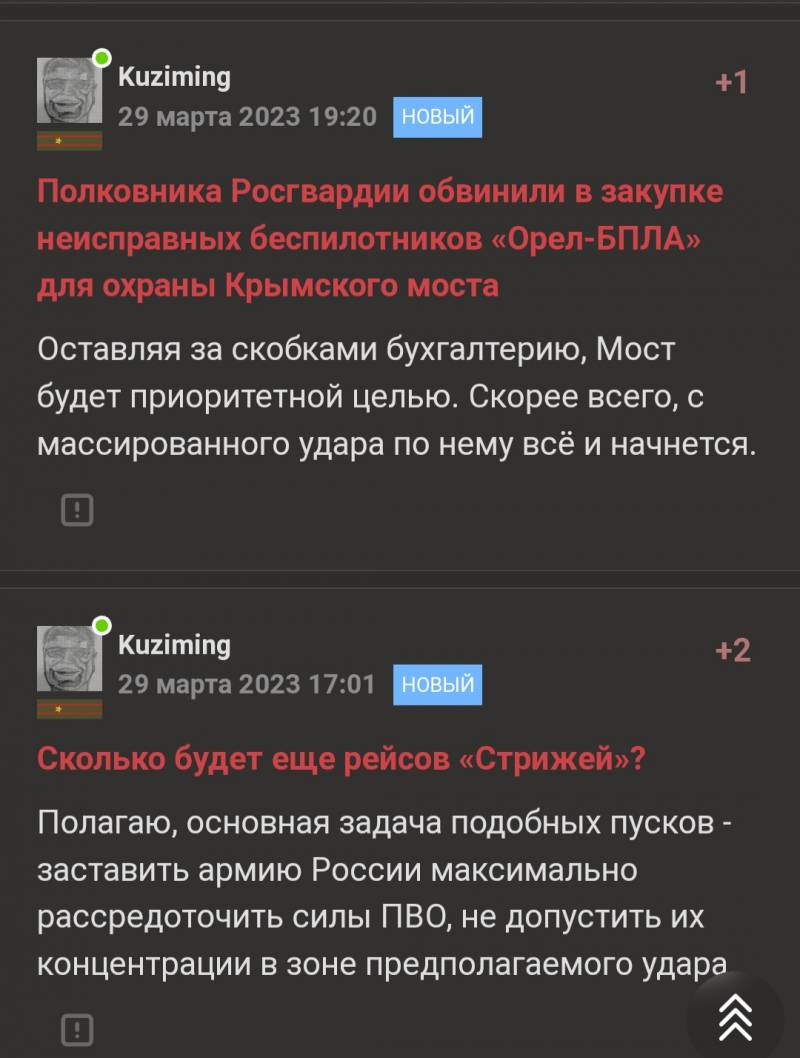This screenshot has height=1058, width=800.
Task: Tap Kuziming's avatar on the 19:20 comment
Action: point(70,92)
